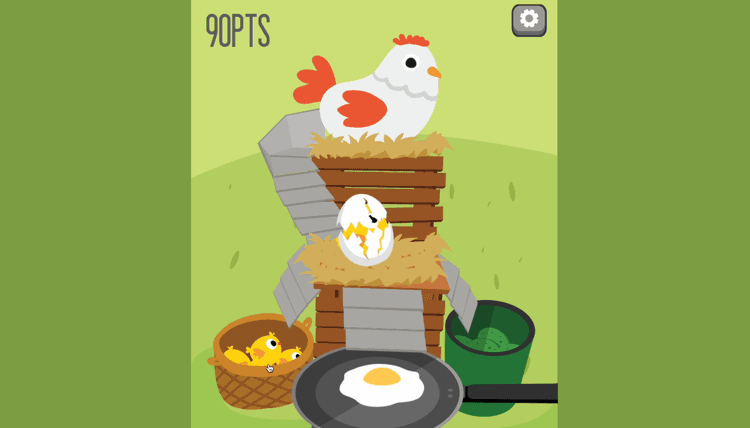Image resolution: width=750 pixels, height=428 pixels.
Task: Tap the cracked egg in the nest
Action: [364, 230]
